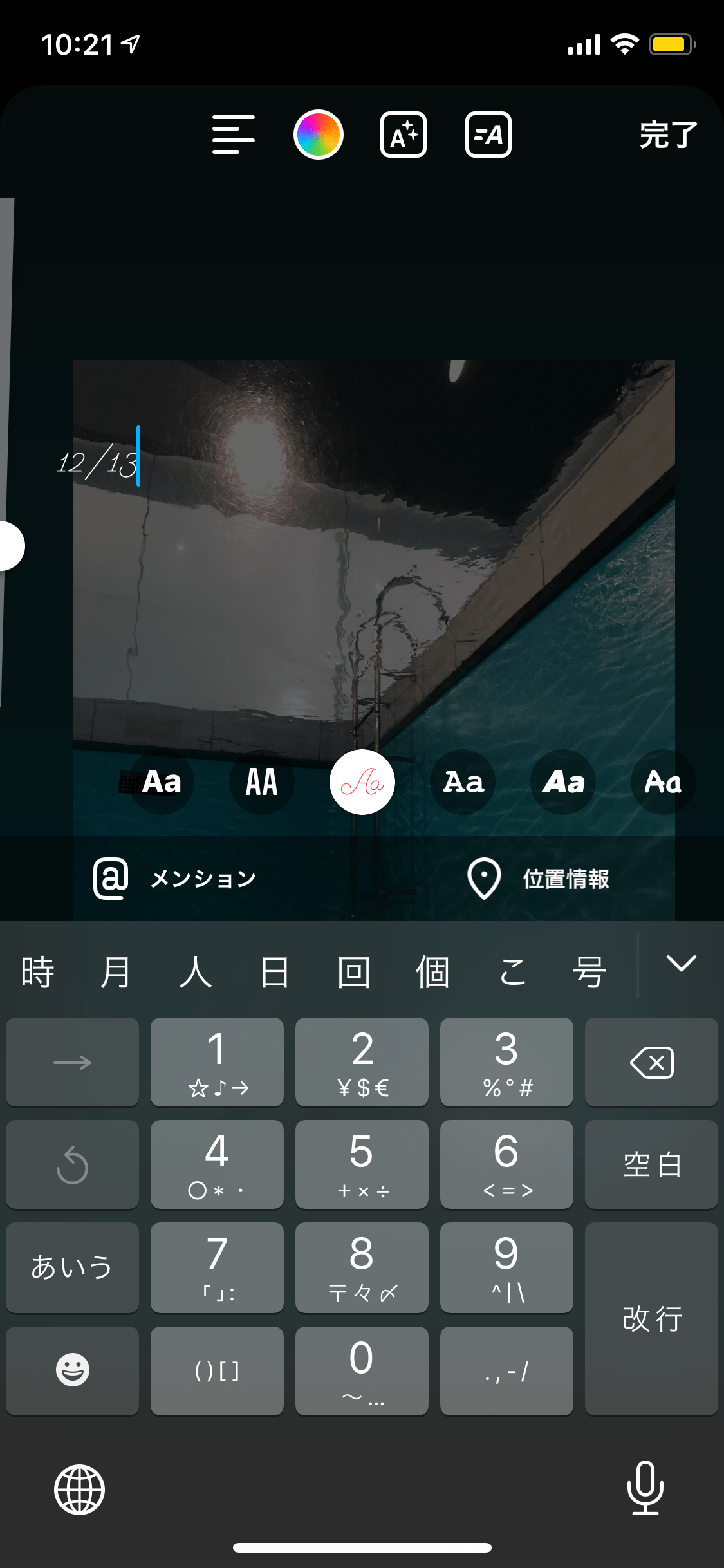Open the emoji keyboard
Image resolution: width=724 pixels, height=1568 pixels.
(72, 1370)
